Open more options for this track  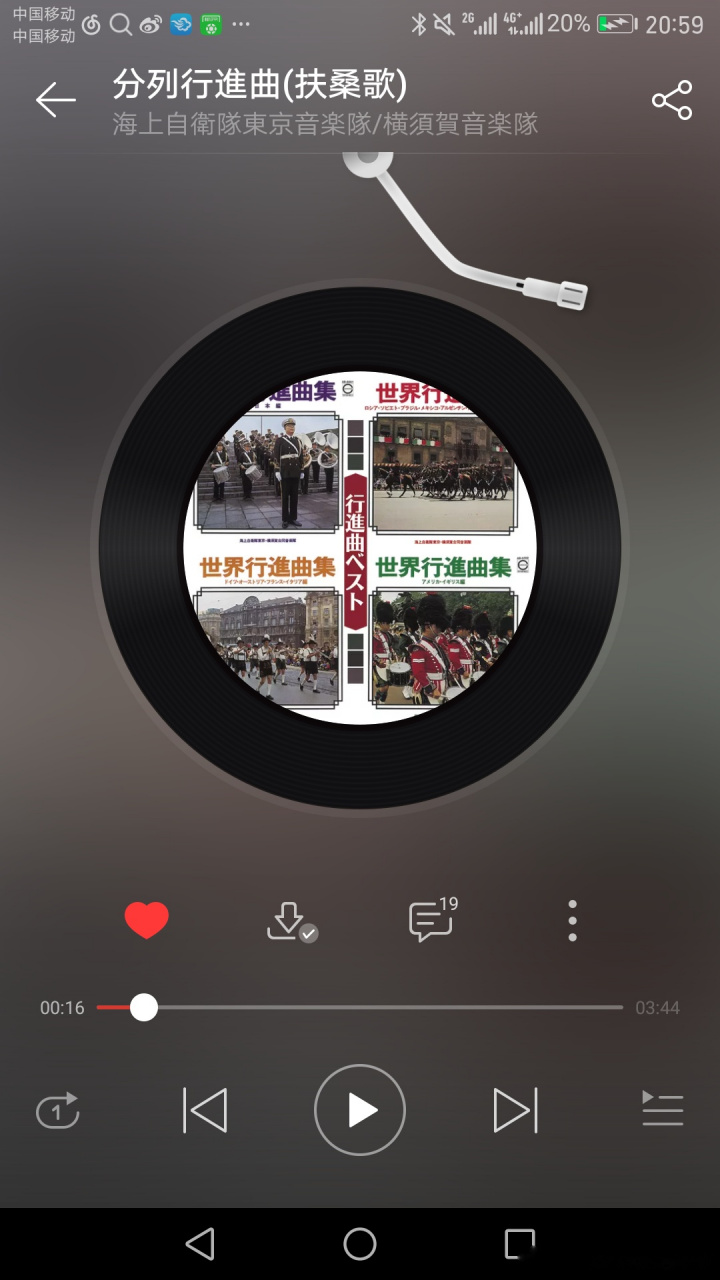pos(572,919)
